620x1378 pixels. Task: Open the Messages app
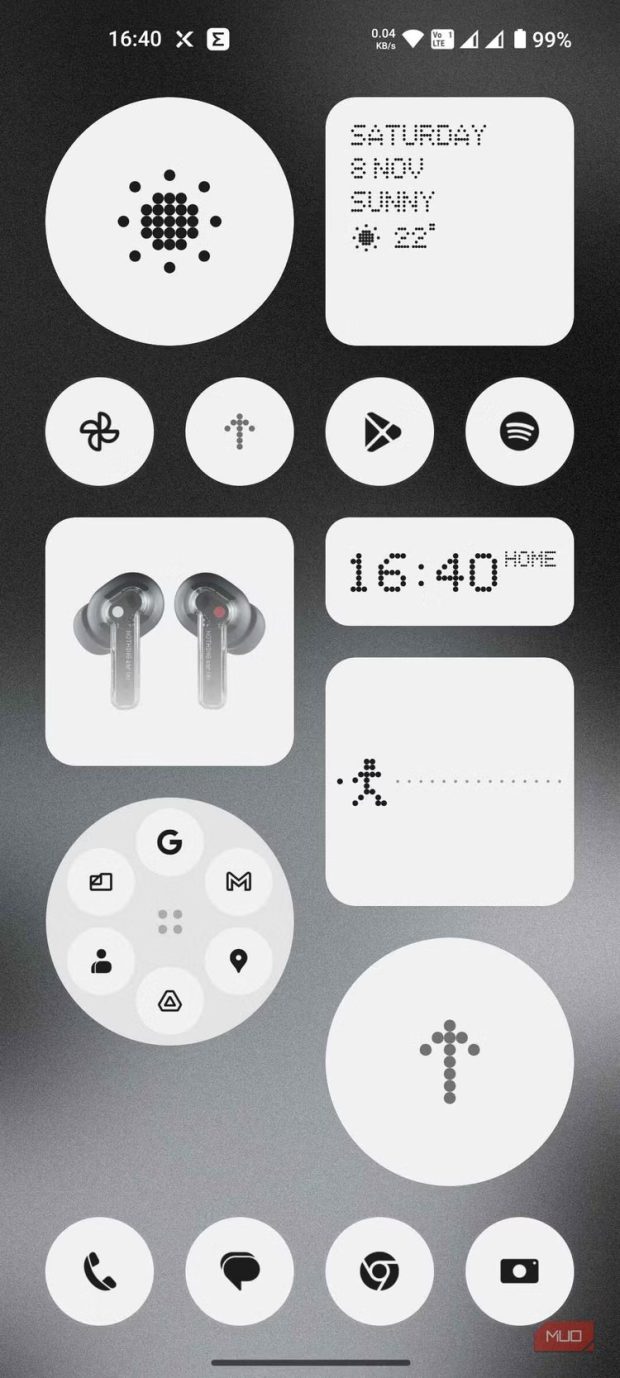239,1271
